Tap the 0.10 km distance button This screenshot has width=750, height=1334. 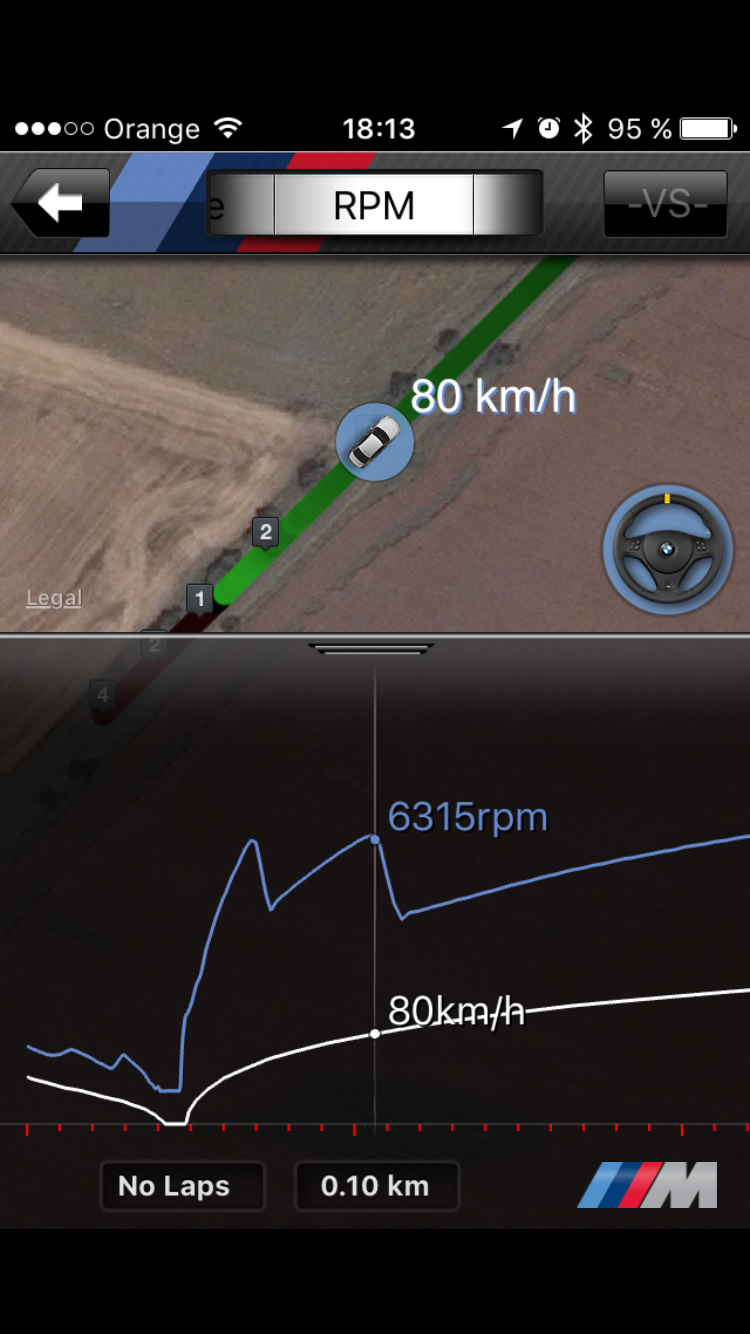pyautogui.click(x=376, y=1186)
